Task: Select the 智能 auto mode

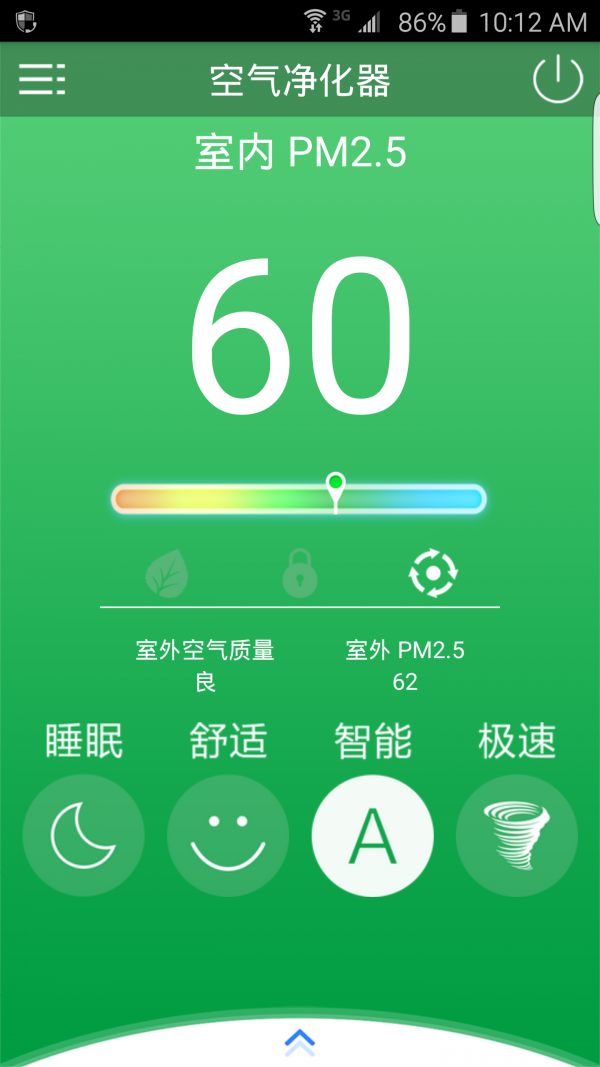Action: (372, 836)
